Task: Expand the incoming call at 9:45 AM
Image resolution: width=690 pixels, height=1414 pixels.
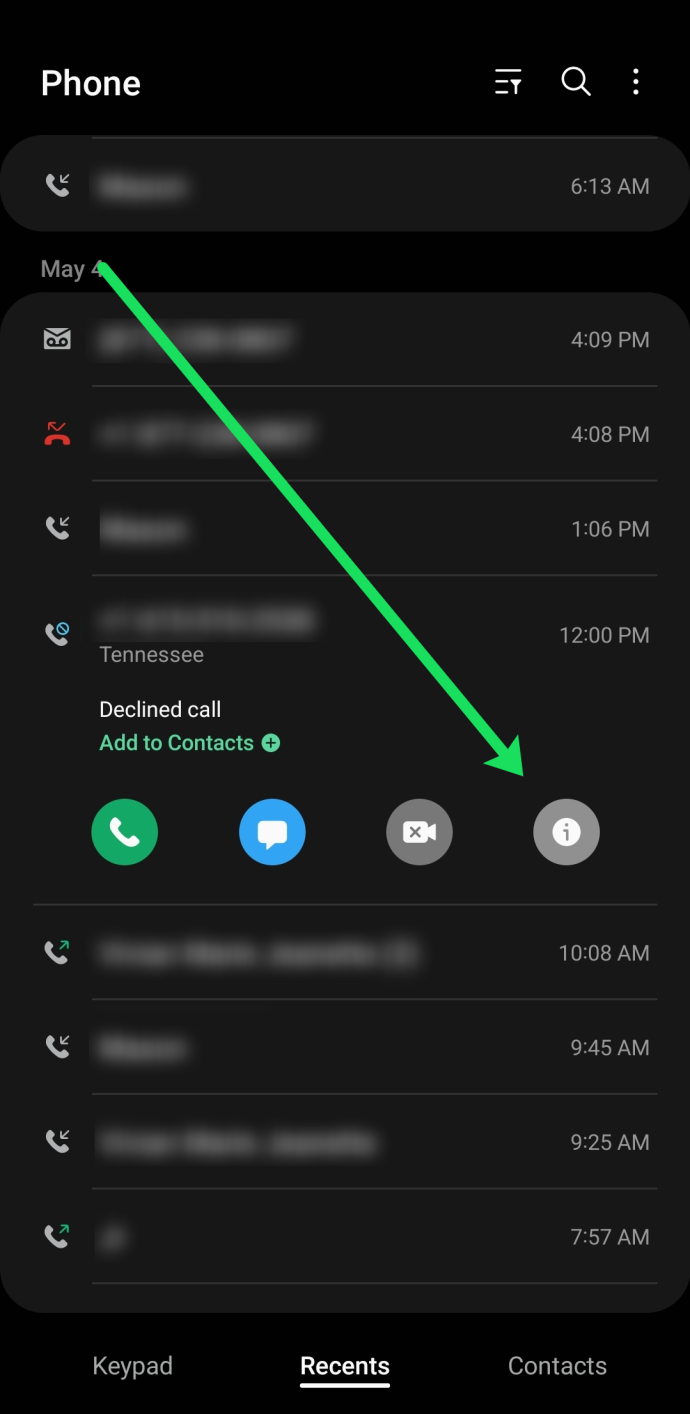Action: tap(345, 1047)
